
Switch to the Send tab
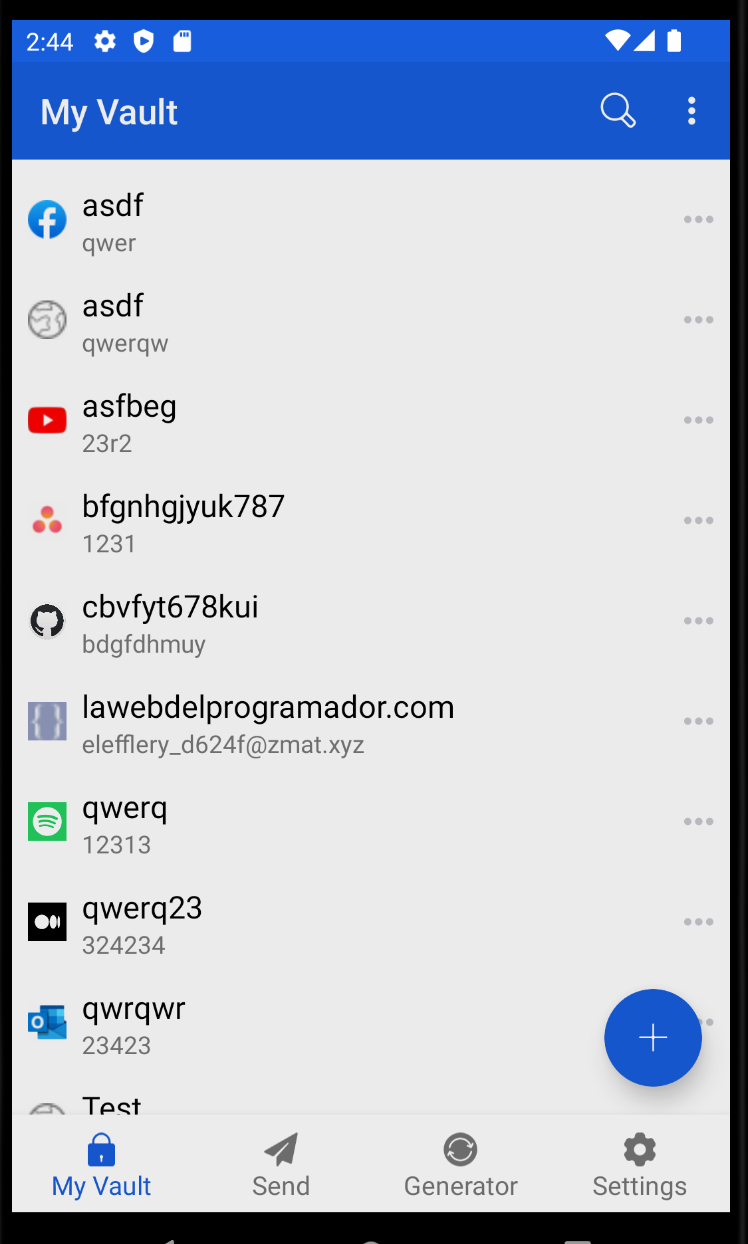[281, 1165]
